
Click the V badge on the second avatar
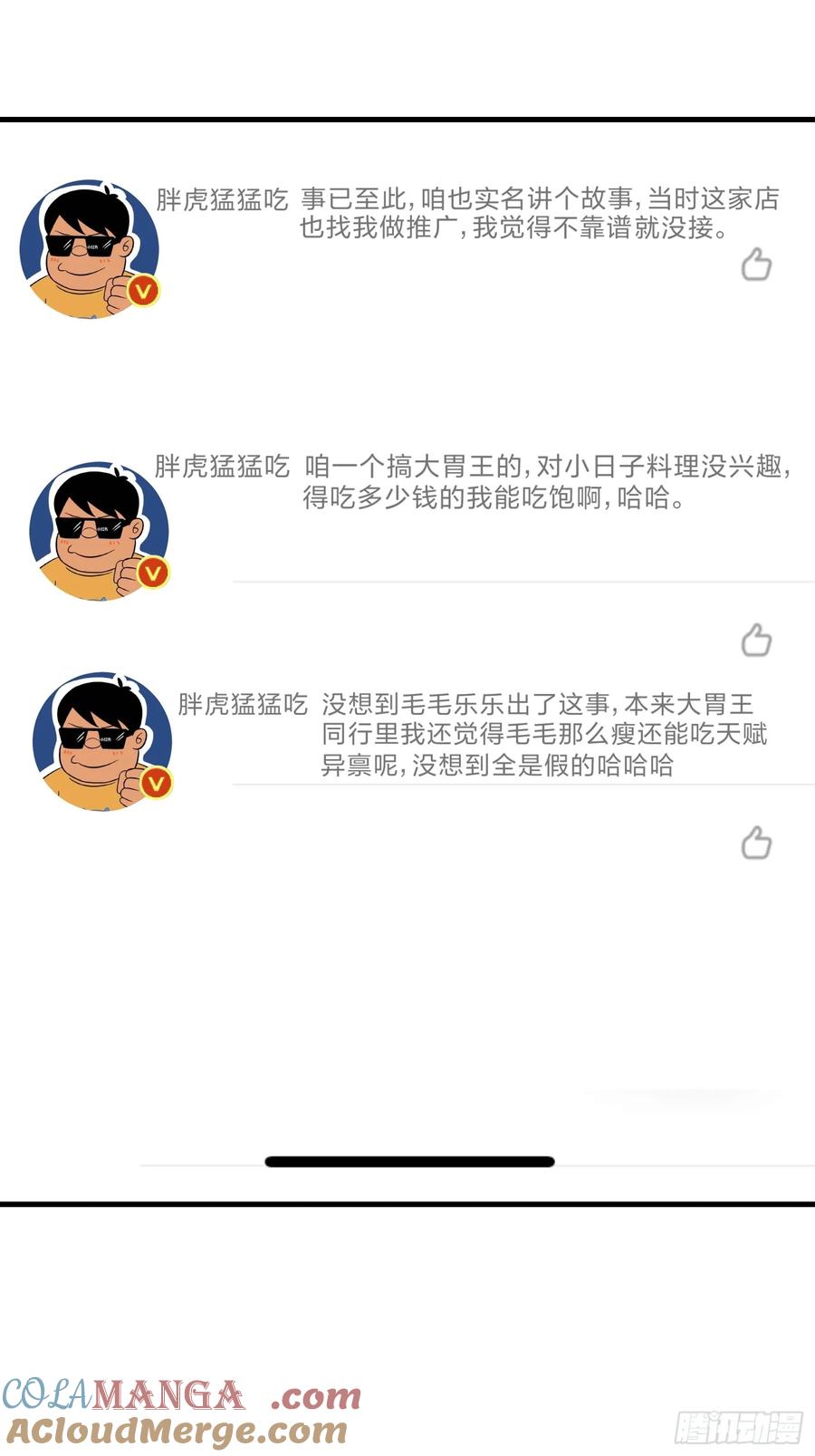tap(154, 573)
